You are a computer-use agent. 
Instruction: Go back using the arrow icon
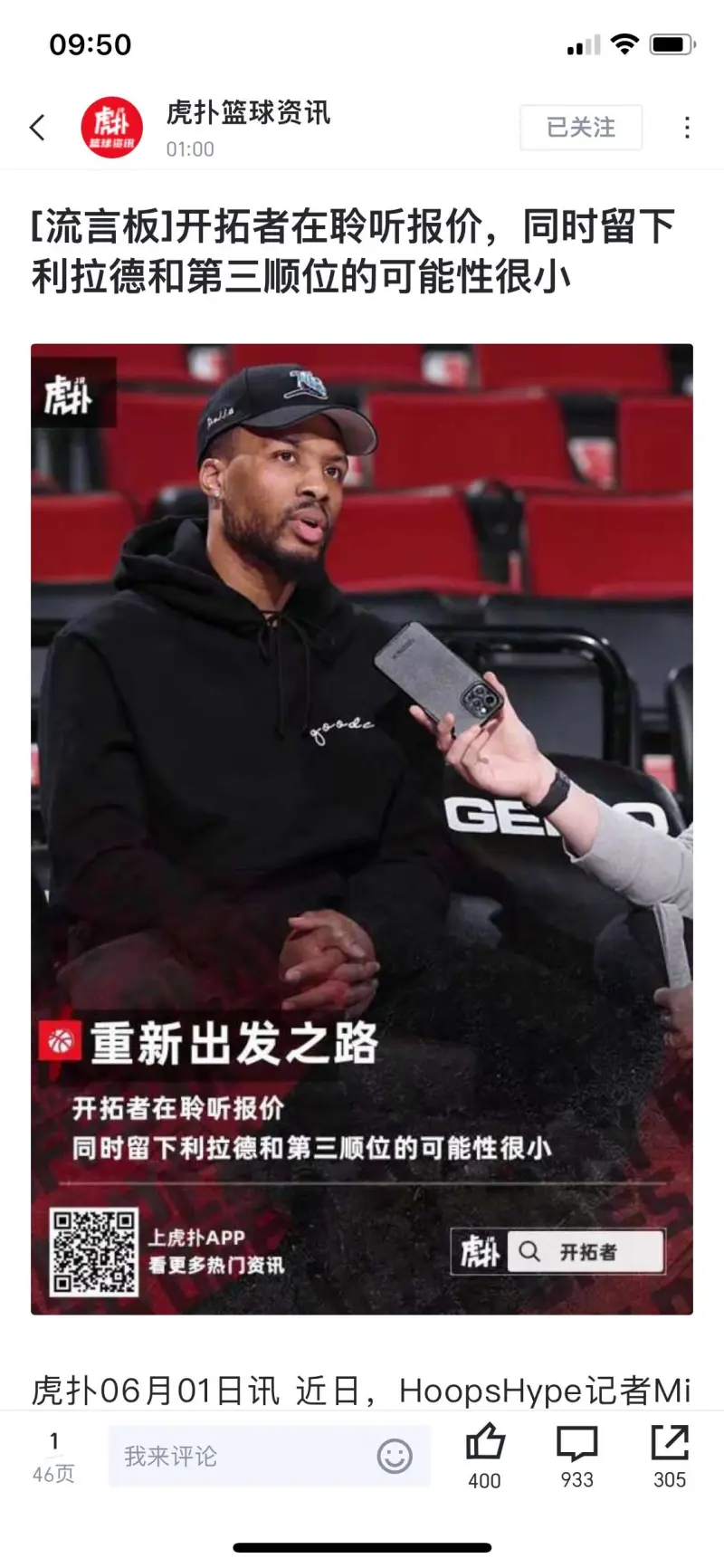click(37, 128)
